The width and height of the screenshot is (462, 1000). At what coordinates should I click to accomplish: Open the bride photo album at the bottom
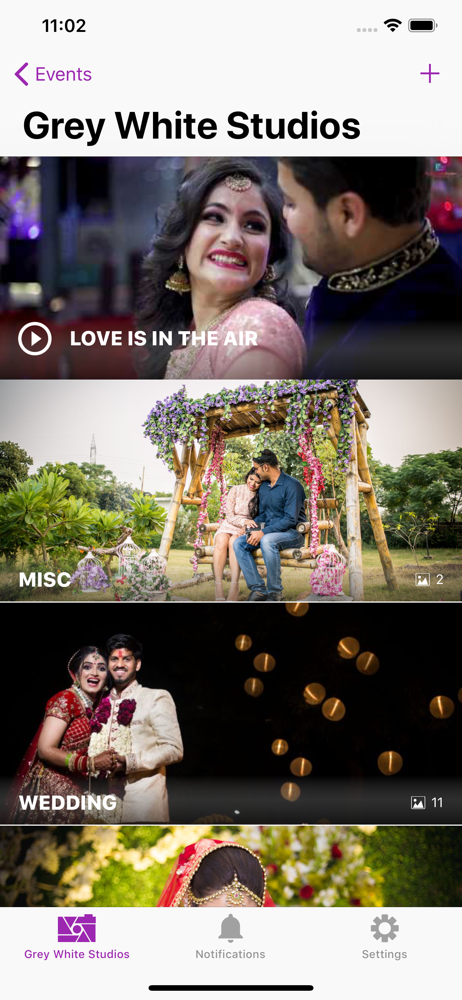[231, 866]
